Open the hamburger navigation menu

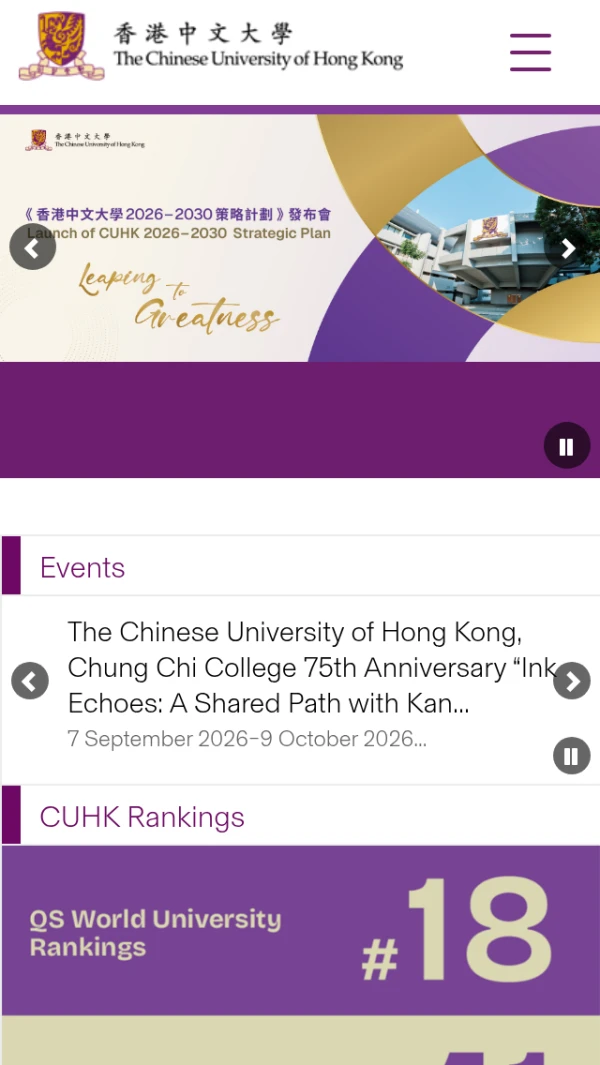tap(530, 52)
